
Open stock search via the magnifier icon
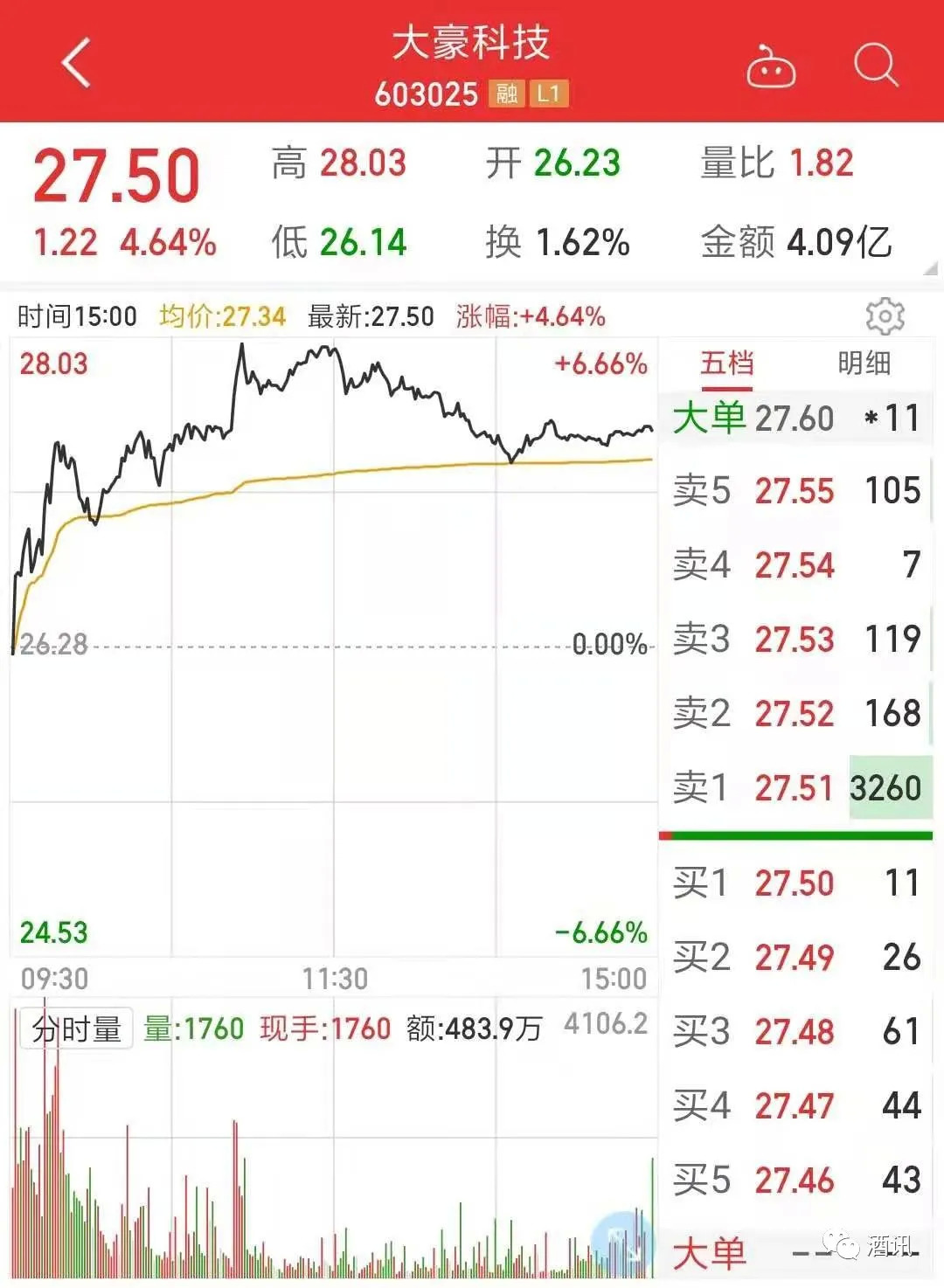pos(875,65)
